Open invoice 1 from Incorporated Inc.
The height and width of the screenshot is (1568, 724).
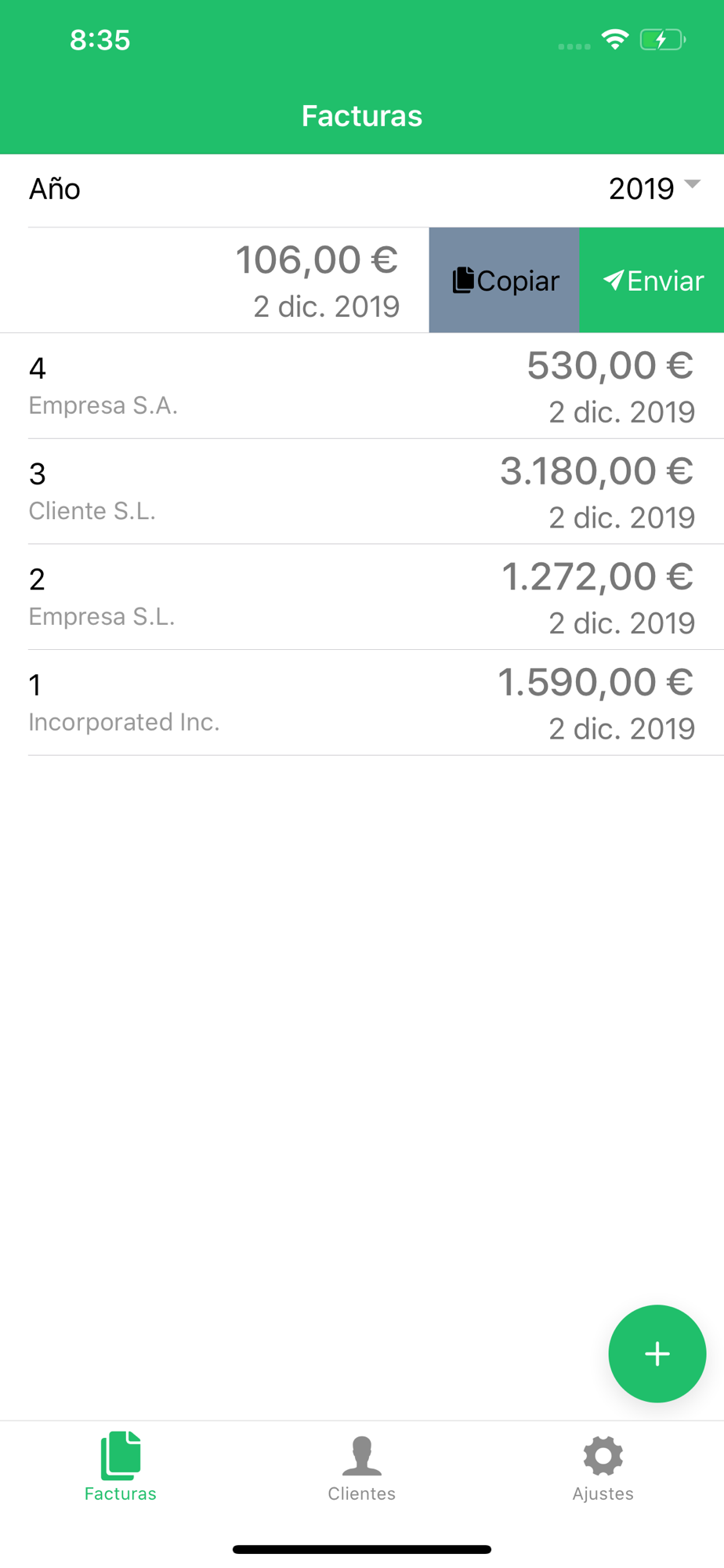[x=362, y=703]
